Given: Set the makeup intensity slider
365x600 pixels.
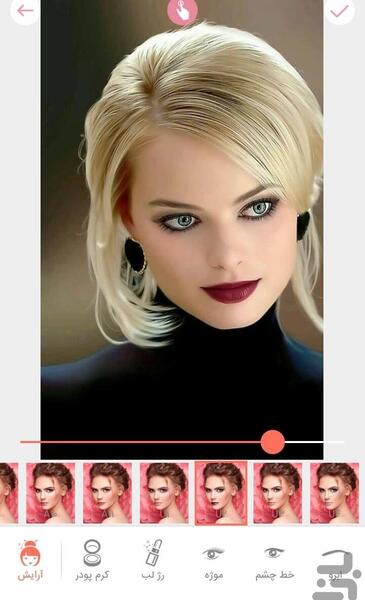Looking at the screenshot, I should point(182,442).
